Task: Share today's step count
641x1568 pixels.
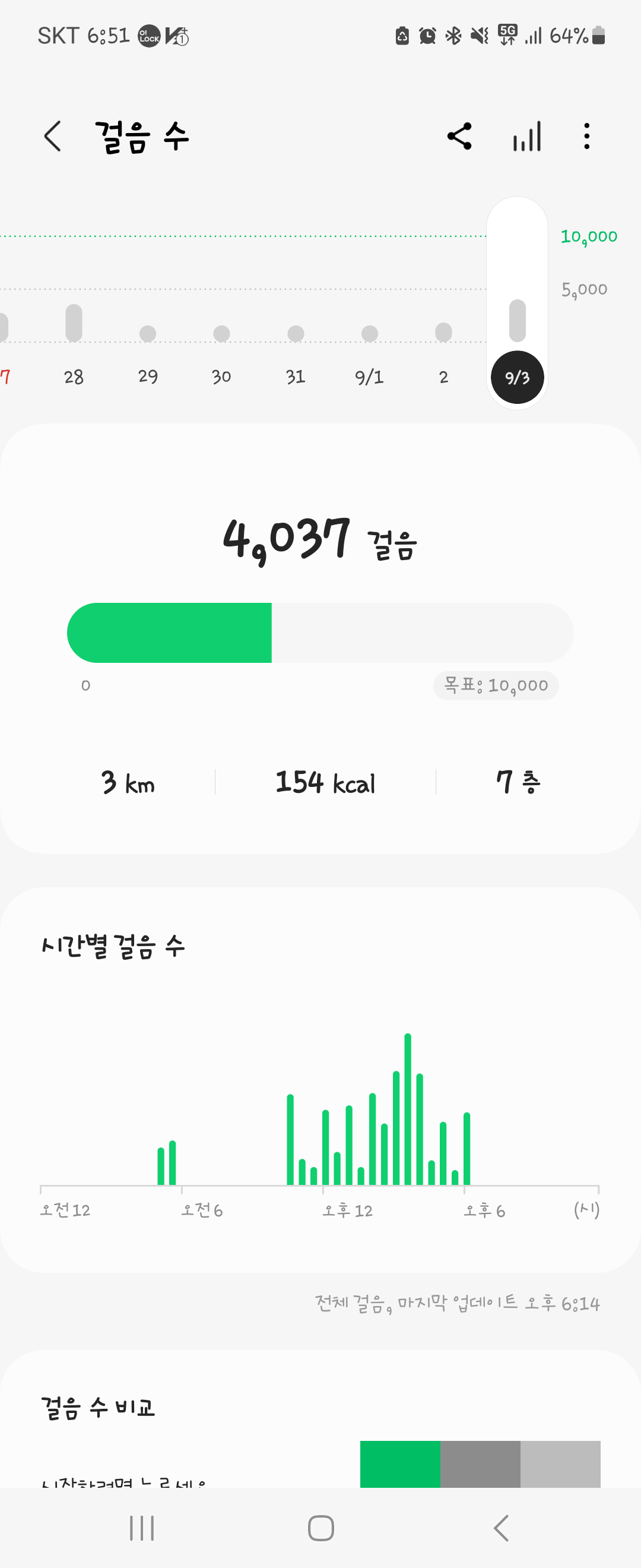Action: (459, 137)
